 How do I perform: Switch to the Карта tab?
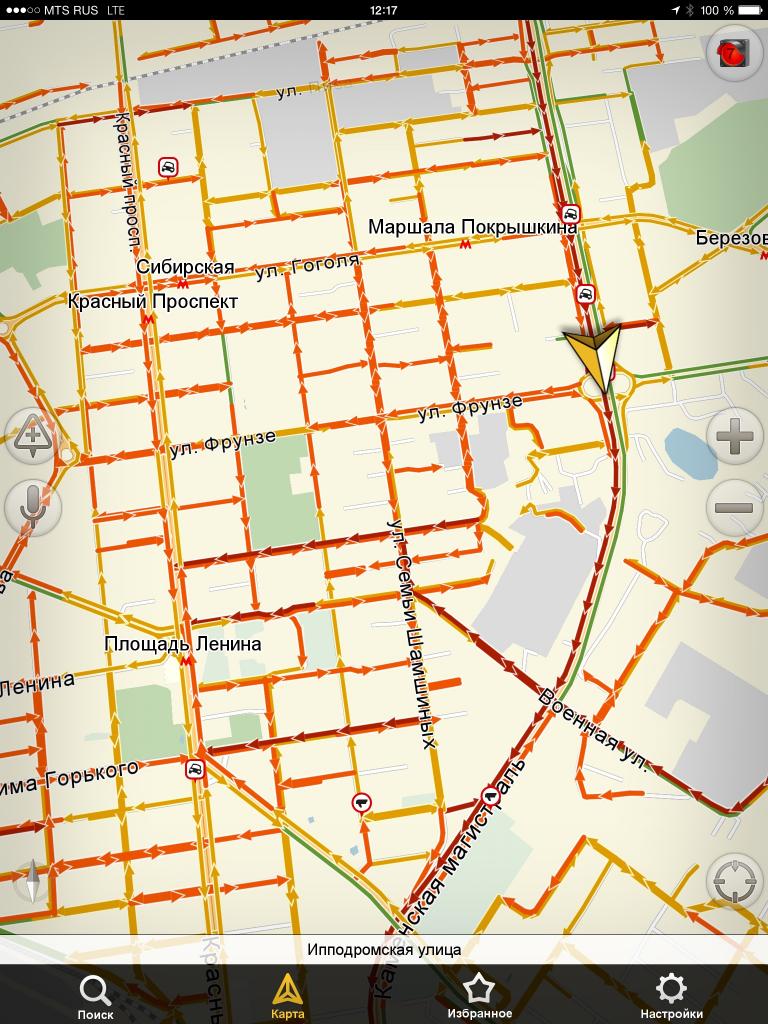(x=287, y=996)
